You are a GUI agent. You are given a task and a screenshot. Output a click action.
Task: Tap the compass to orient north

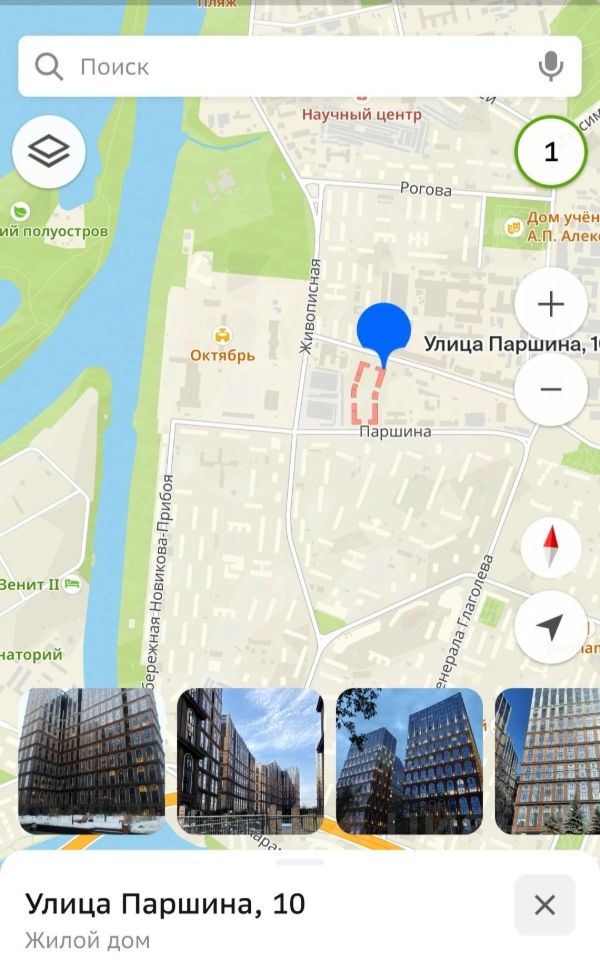pyautogui.click(x=551, y=547)
